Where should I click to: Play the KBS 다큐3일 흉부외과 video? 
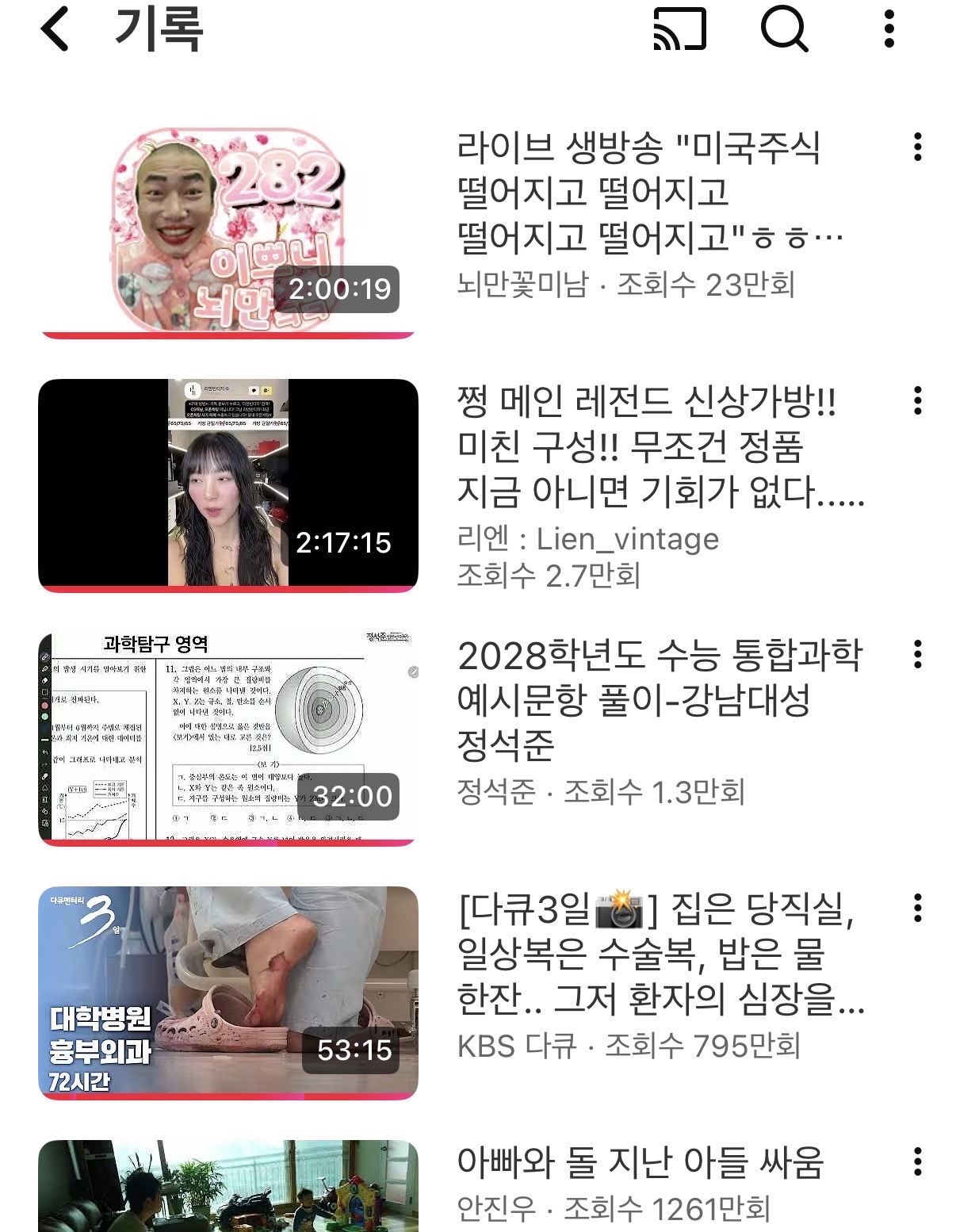point(228,992)
